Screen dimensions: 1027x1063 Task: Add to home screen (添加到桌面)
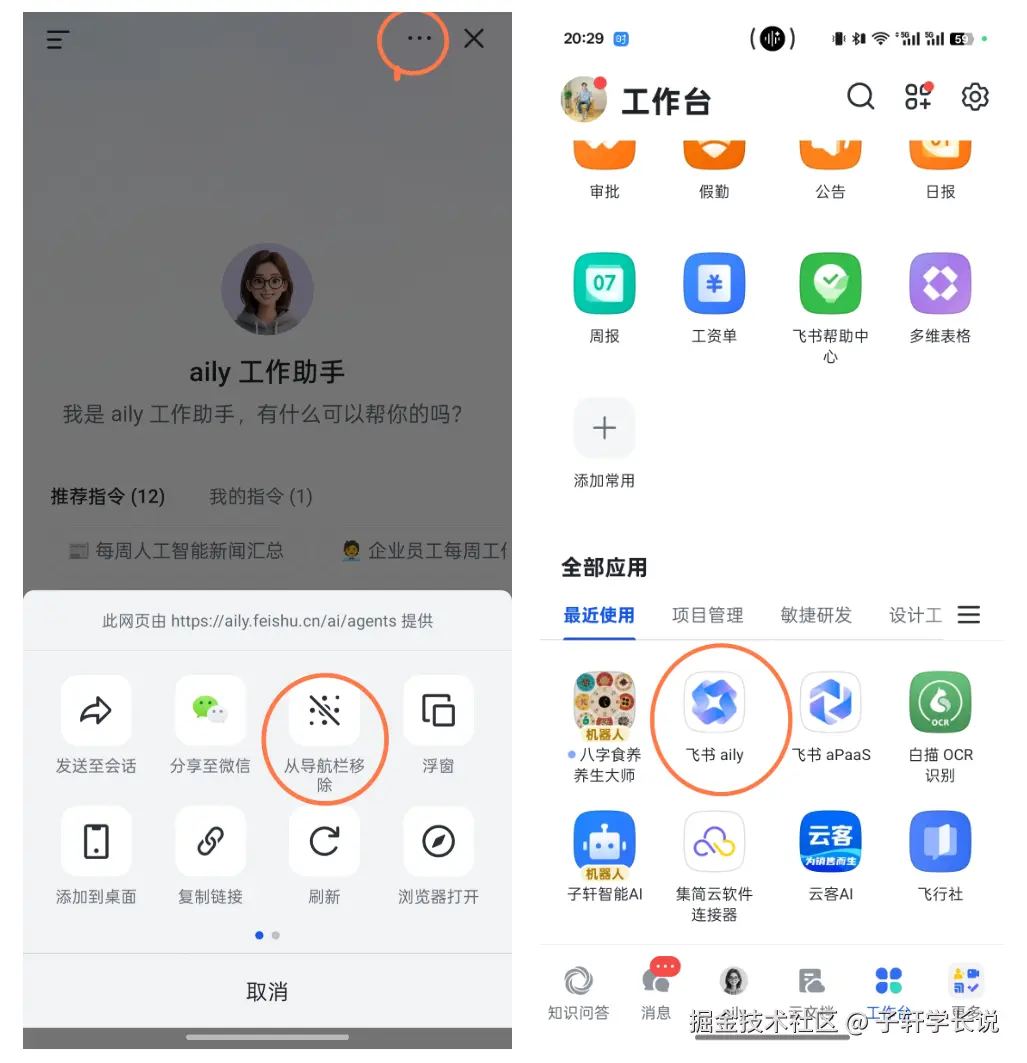tap(96, 842)
